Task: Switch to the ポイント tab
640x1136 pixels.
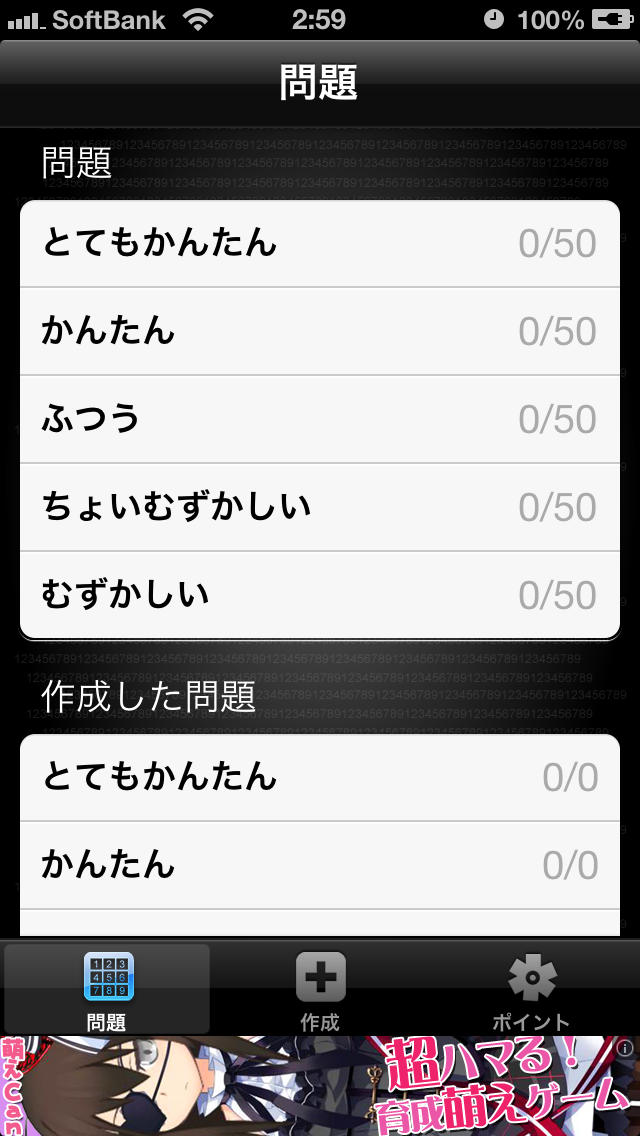Action: point(531,989)
